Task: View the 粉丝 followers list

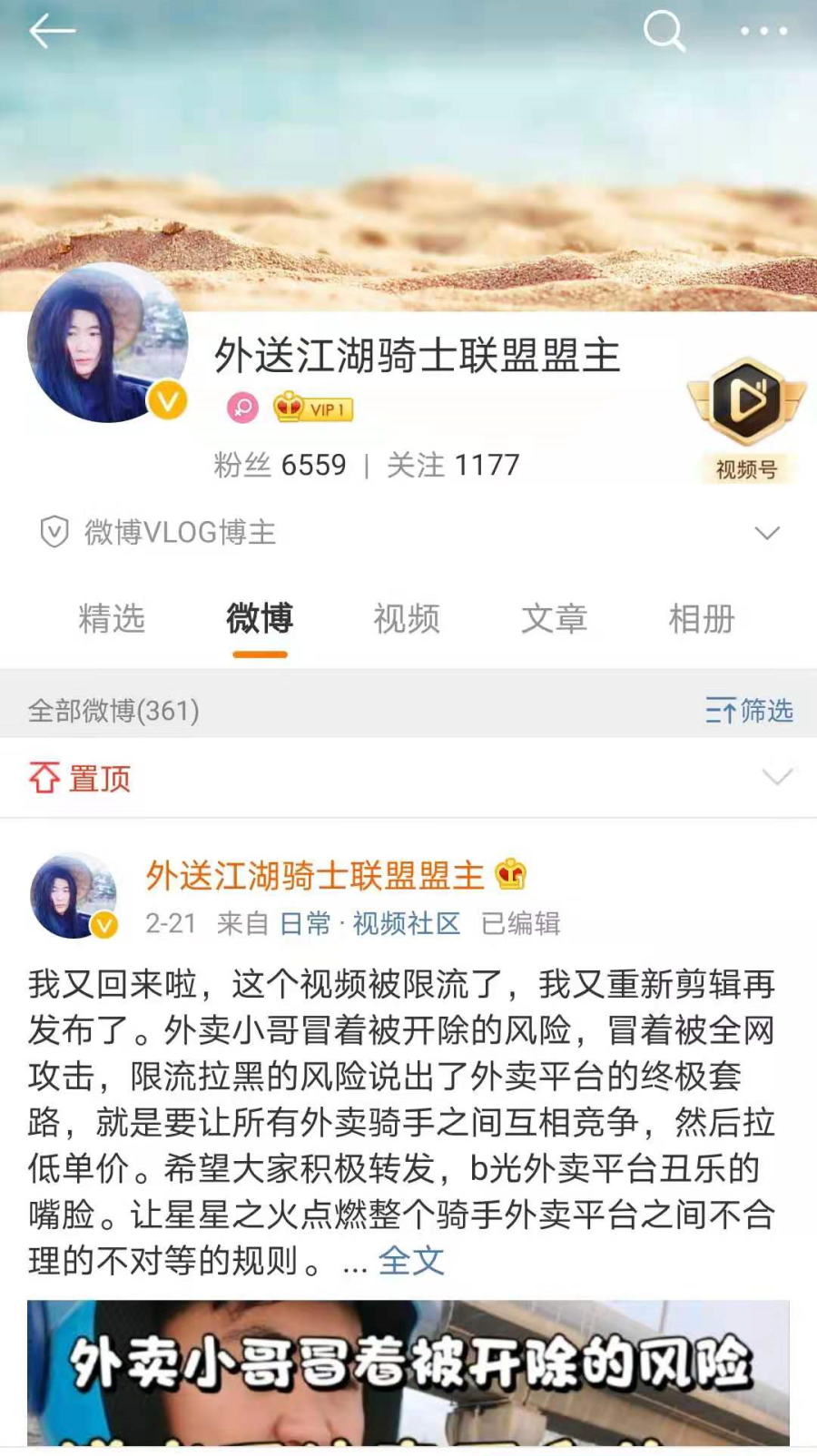Action: (x=280, y=466)
